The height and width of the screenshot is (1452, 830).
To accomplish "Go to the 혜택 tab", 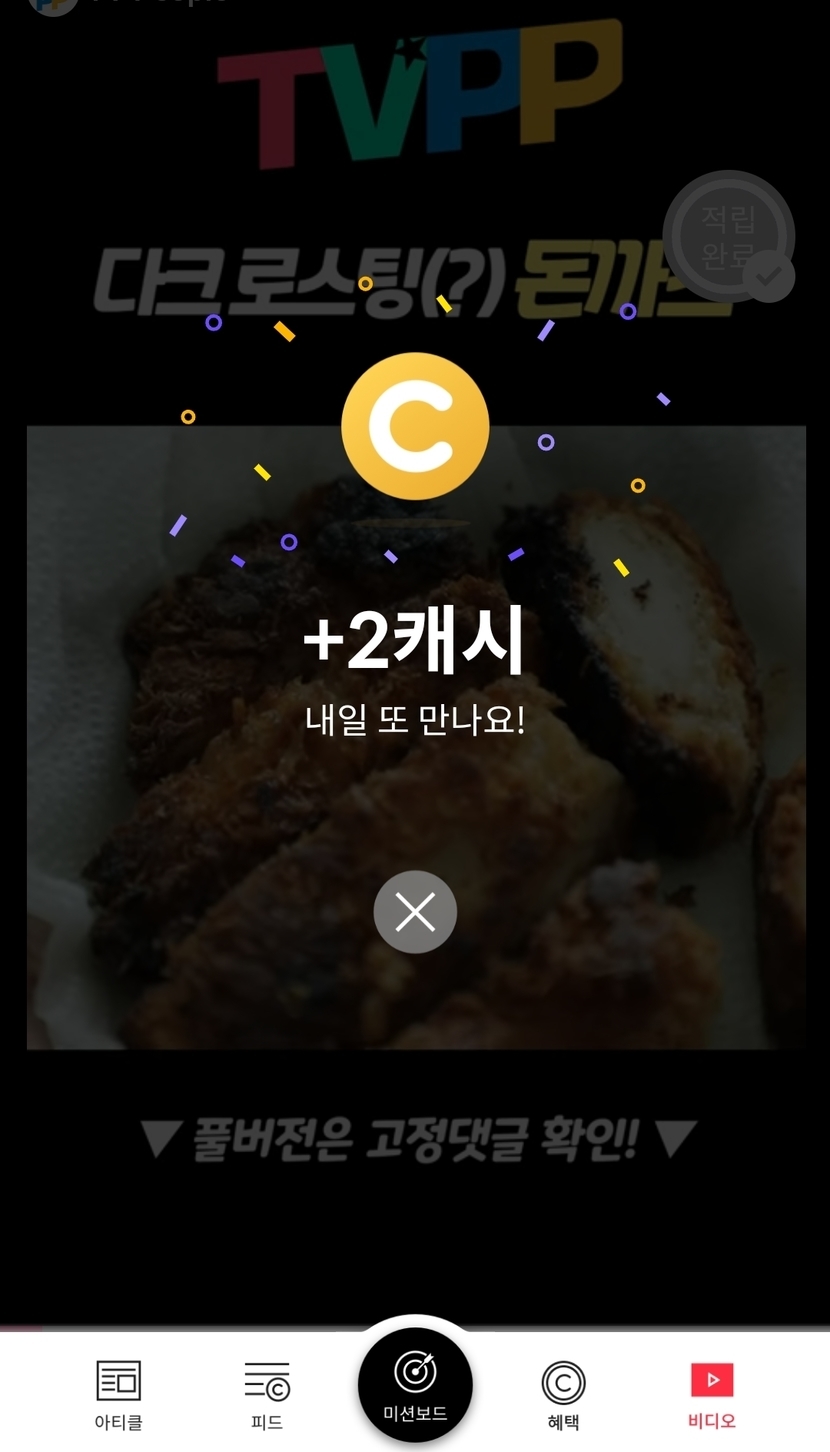I will pos(563,1394).
